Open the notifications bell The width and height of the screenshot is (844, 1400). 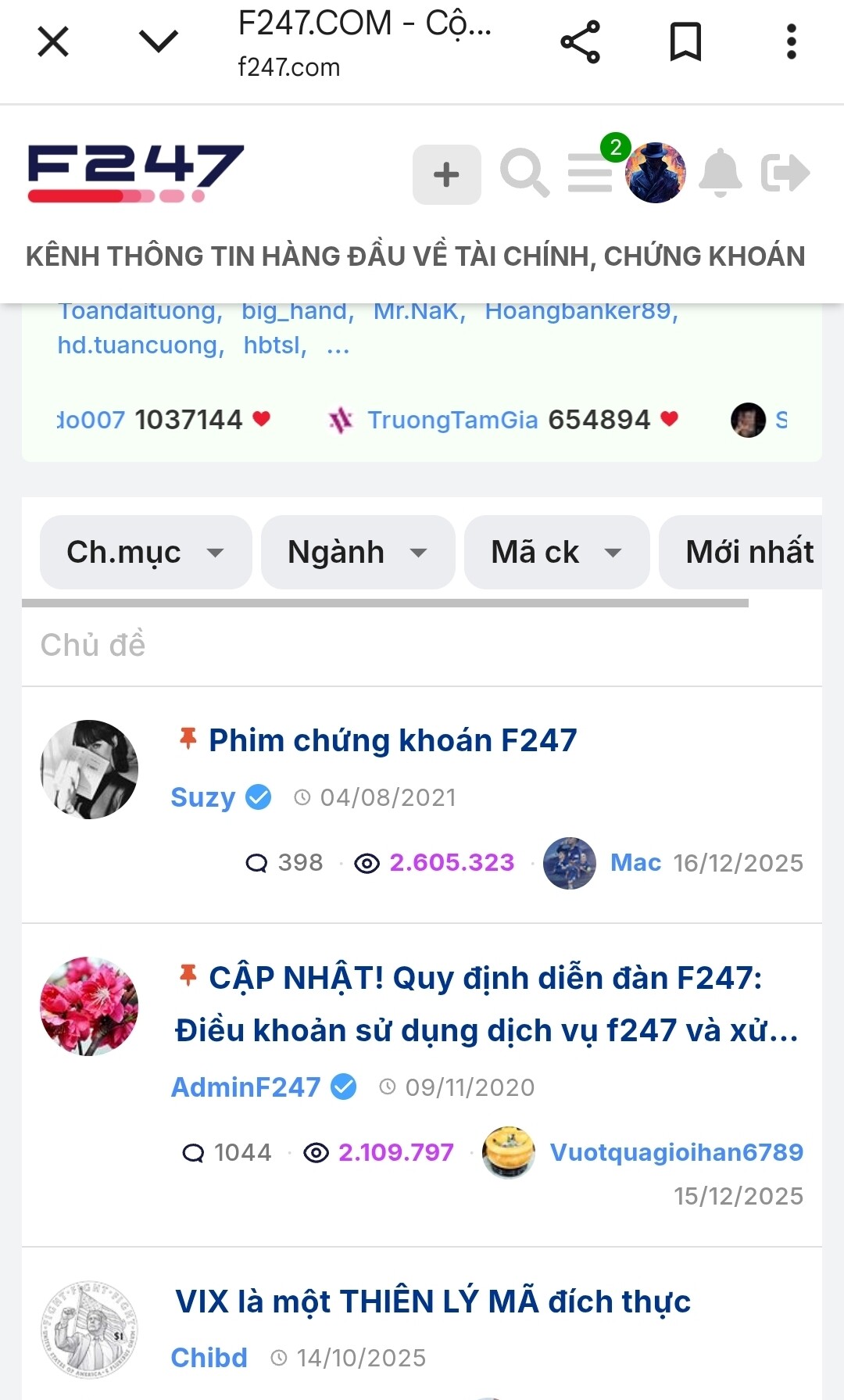pyautogui.click(x=720, y=174)
